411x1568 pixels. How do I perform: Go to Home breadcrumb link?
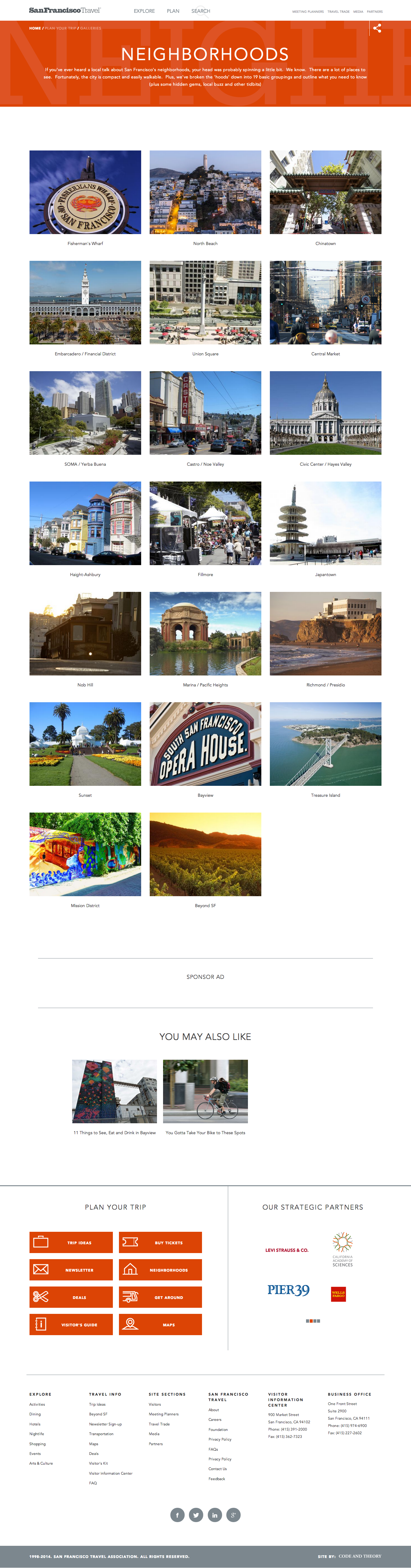35,28
